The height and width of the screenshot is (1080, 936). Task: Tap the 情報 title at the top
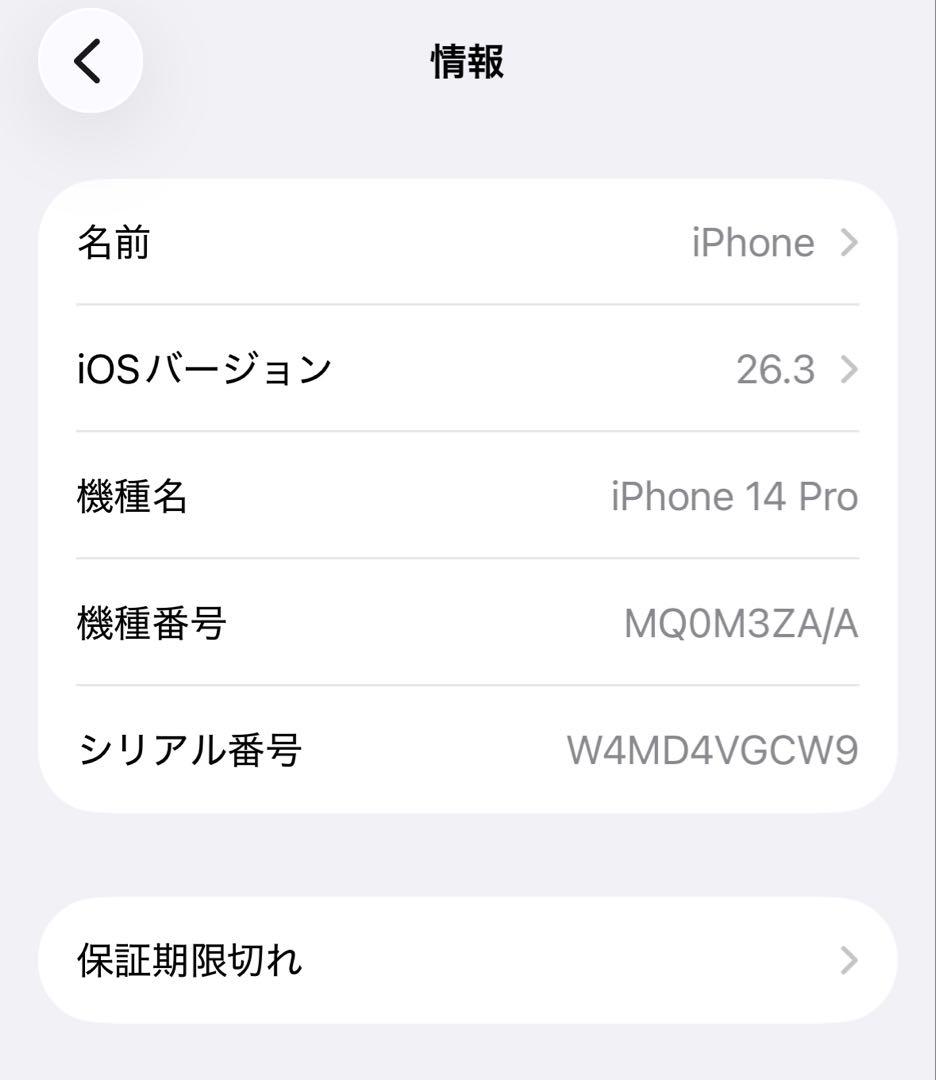click(468, 60)
